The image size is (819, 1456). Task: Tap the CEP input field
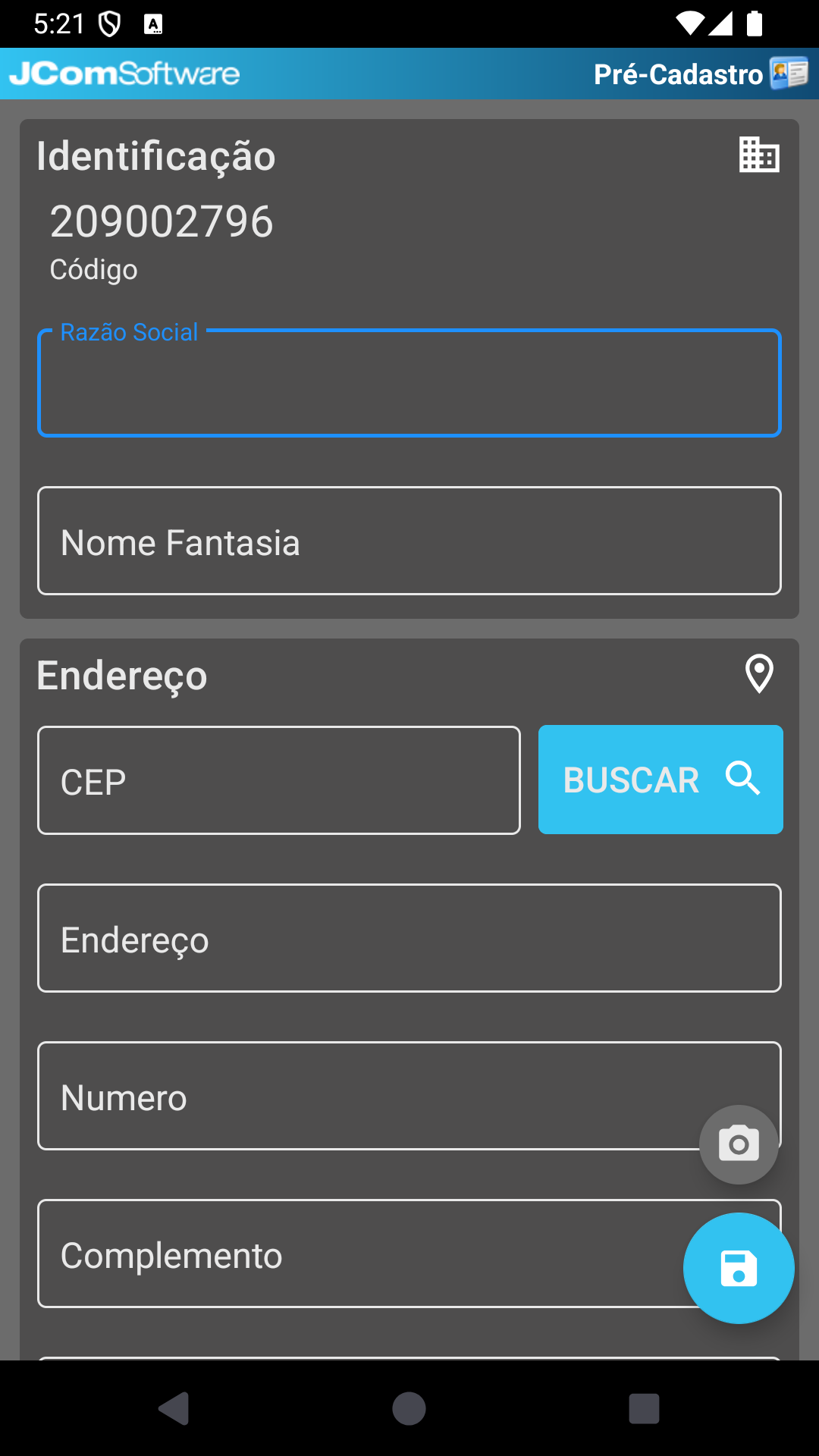point(279,780)
